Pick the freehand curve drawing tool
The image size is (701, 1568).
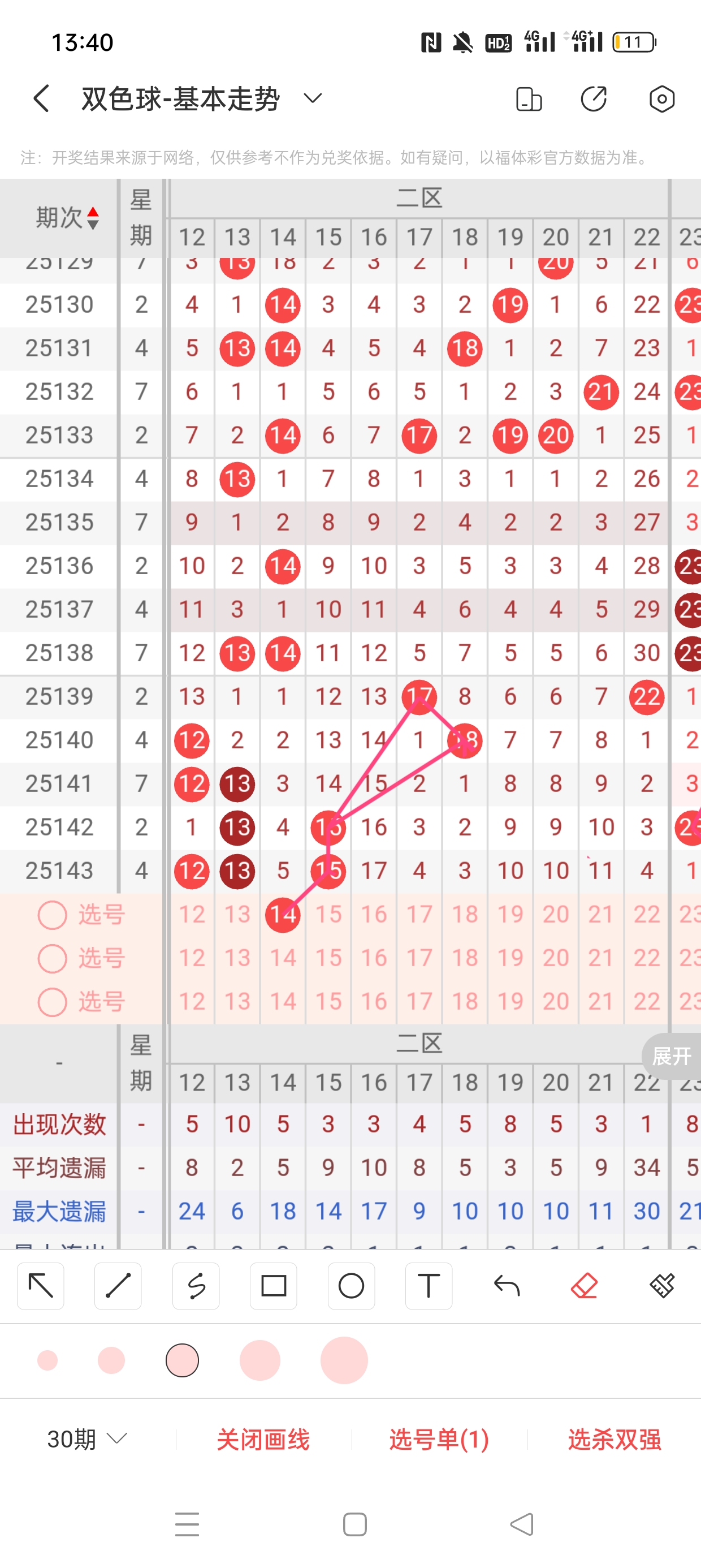click(196, 1286)
